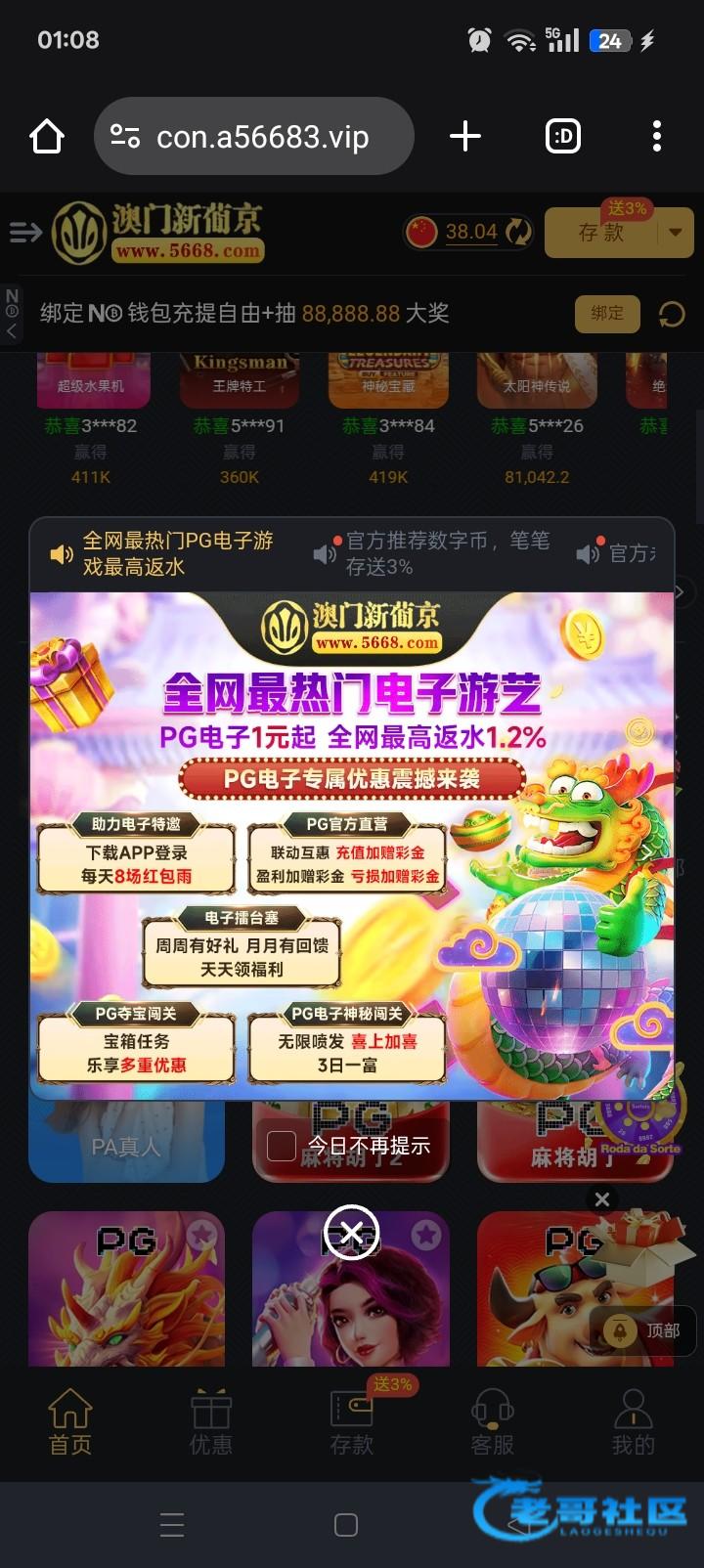Open a new browser tab
The height and width of the screenshot is (1568, 704).
[465, 137]
